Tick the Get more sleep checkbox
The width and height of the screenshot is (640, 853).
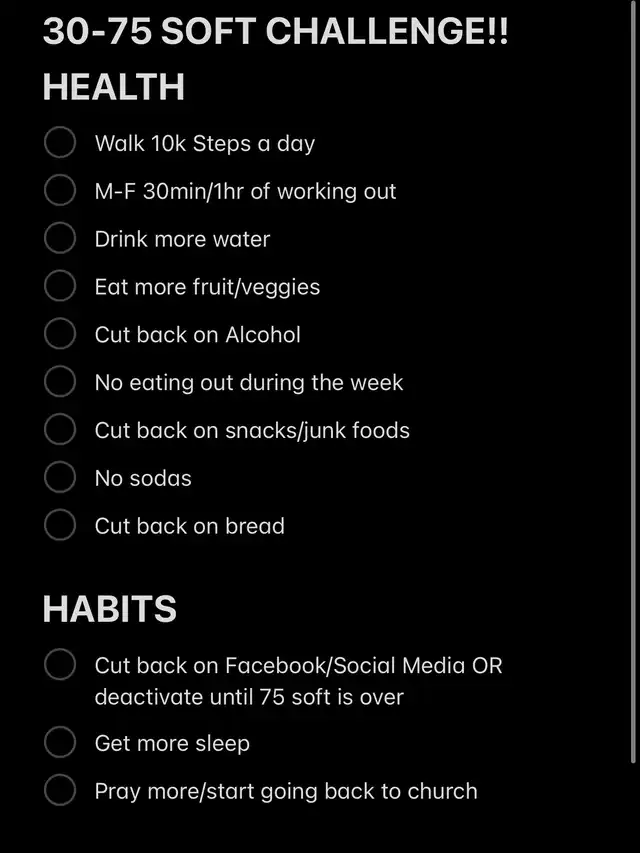click(x=60, y=743)
